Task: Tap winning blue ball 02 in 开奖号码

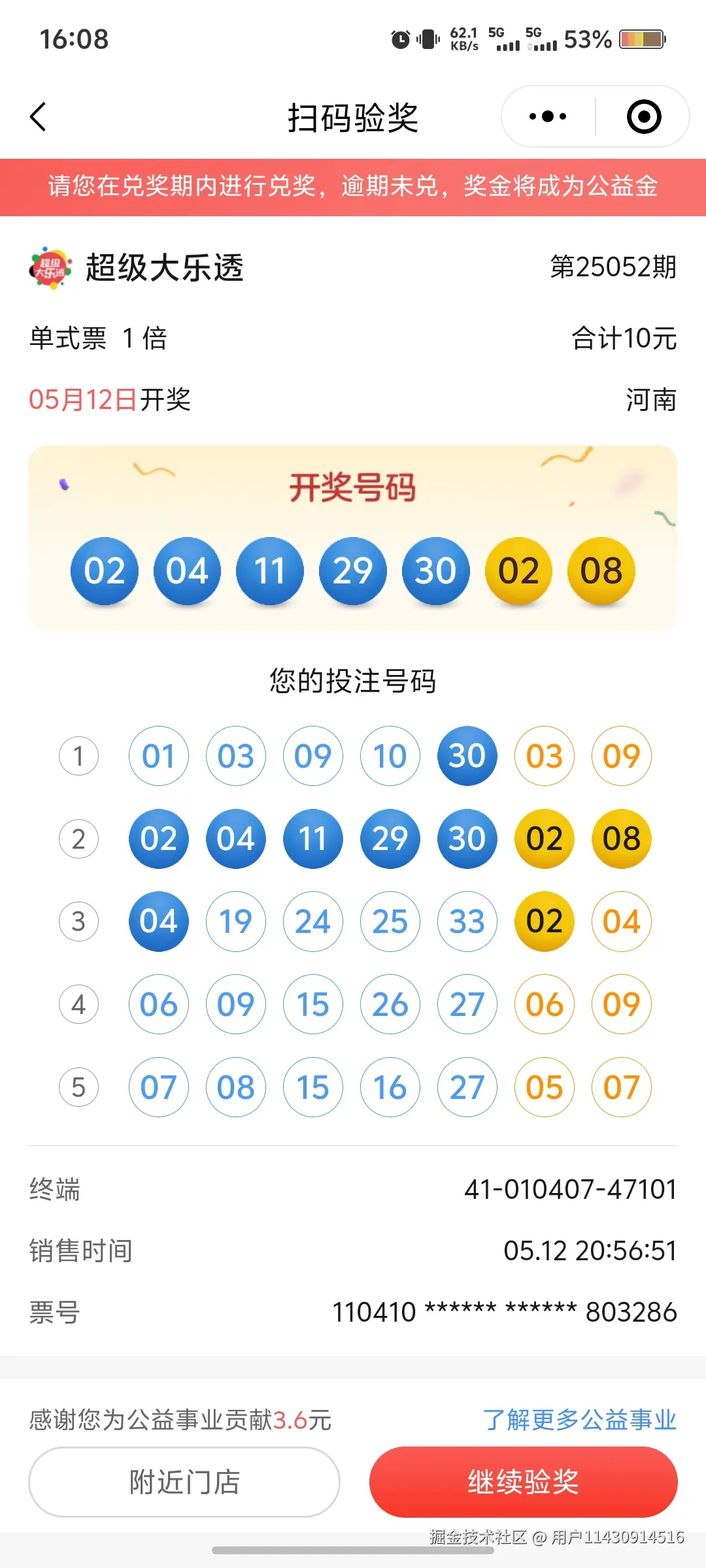Action: pos(105,570)
